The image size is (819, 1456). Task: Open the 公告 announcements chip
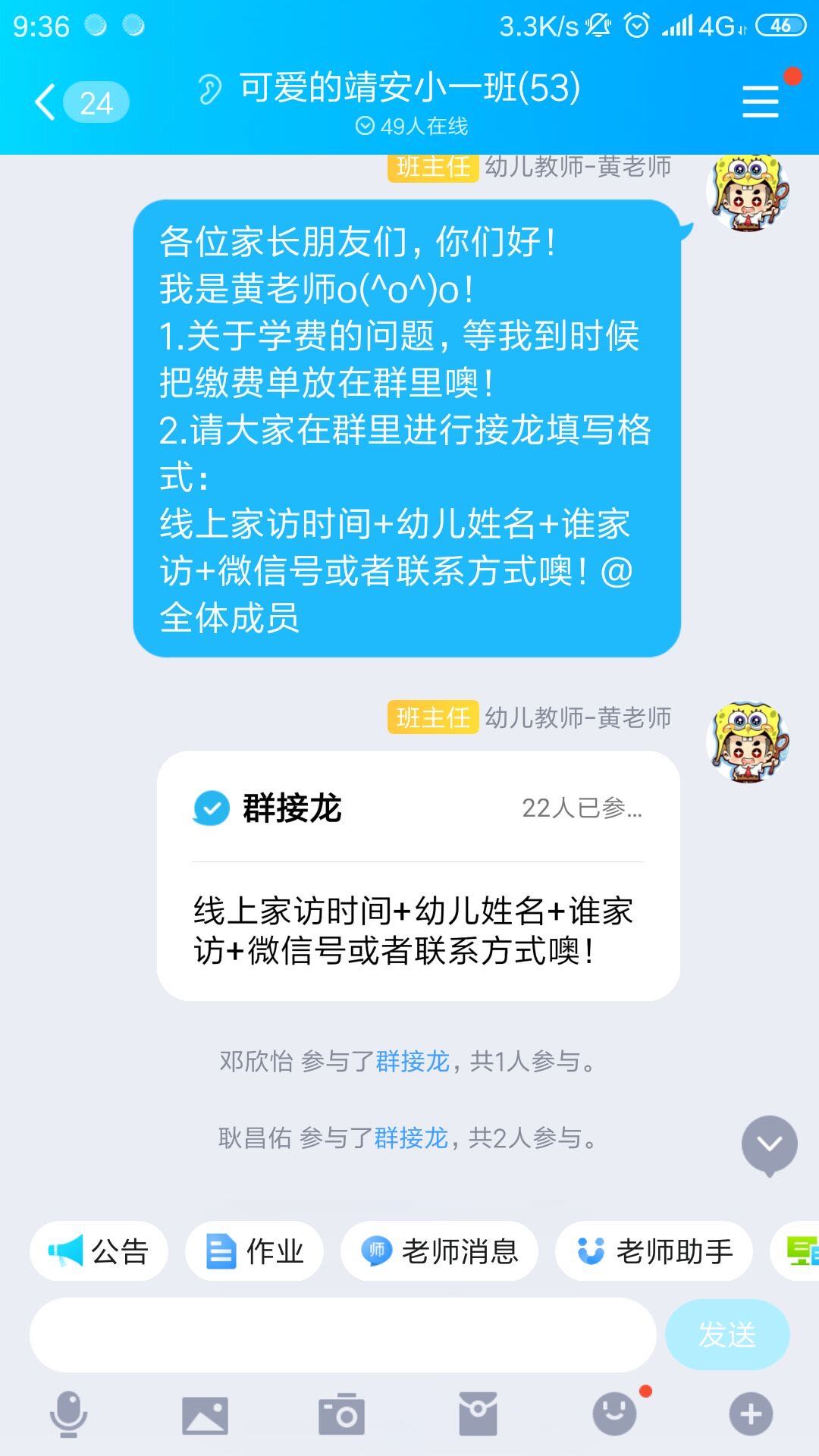99,1251
